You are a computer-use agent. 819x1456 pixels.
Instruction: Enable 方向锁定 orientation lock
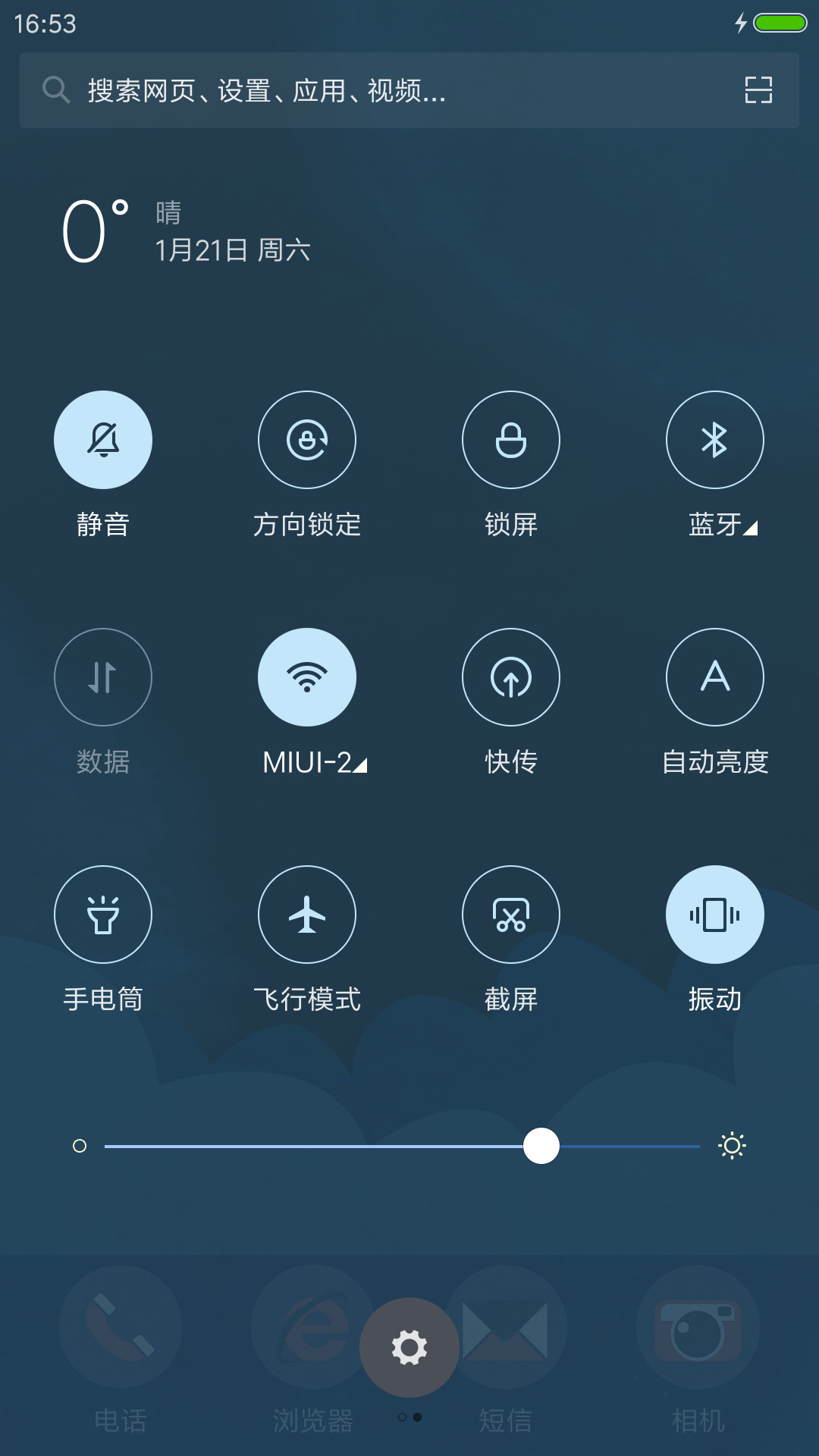(x=307, y=440)
